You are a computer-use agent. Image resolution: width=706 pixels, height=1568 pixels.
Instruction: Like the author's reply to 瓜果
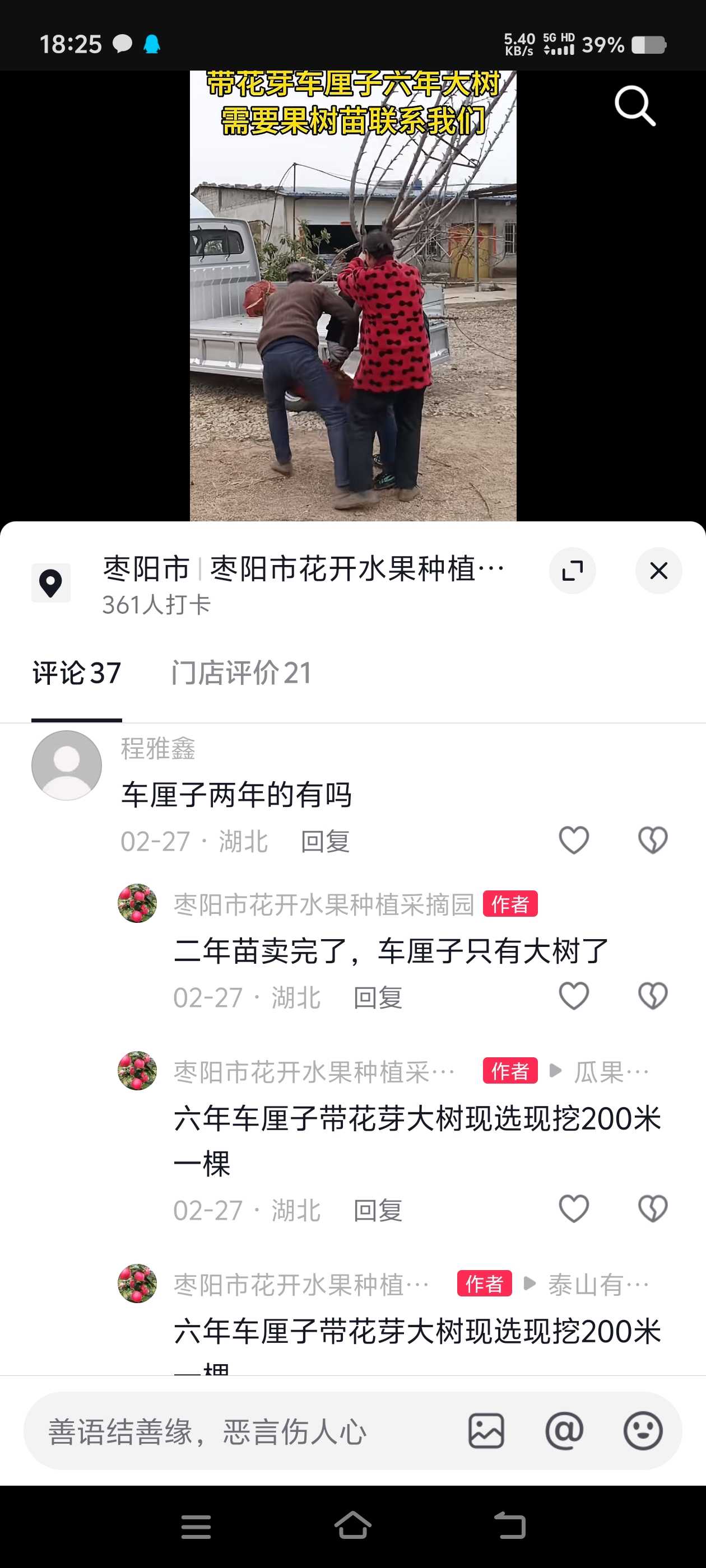pos(573,1209)
